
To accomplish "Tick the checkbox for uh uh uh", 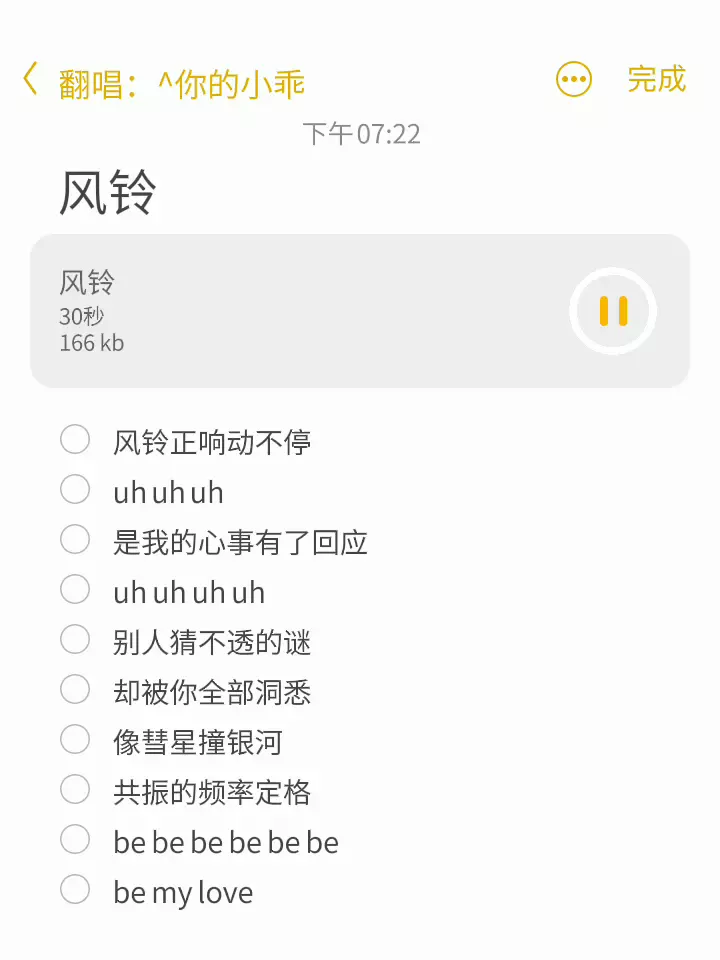I will point(75,489).
